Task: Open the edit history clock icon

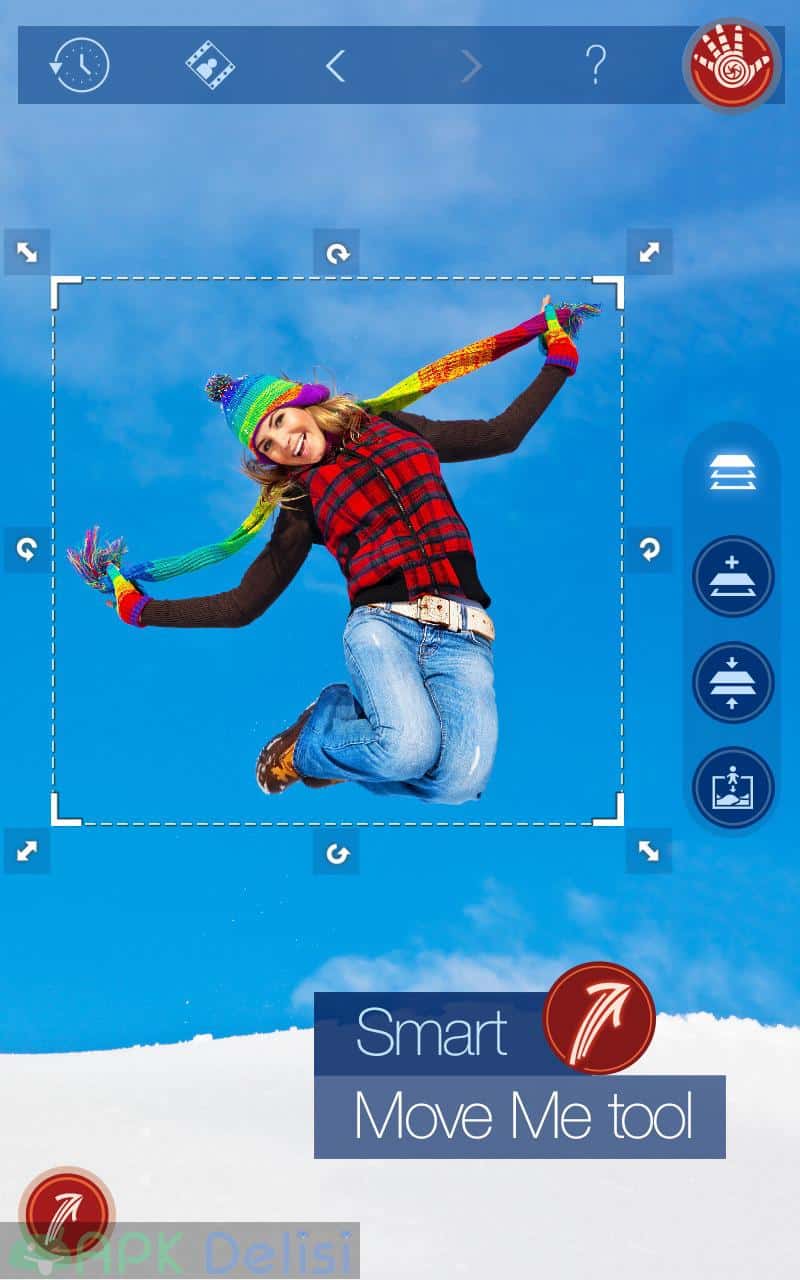Action: coord(79,66)
